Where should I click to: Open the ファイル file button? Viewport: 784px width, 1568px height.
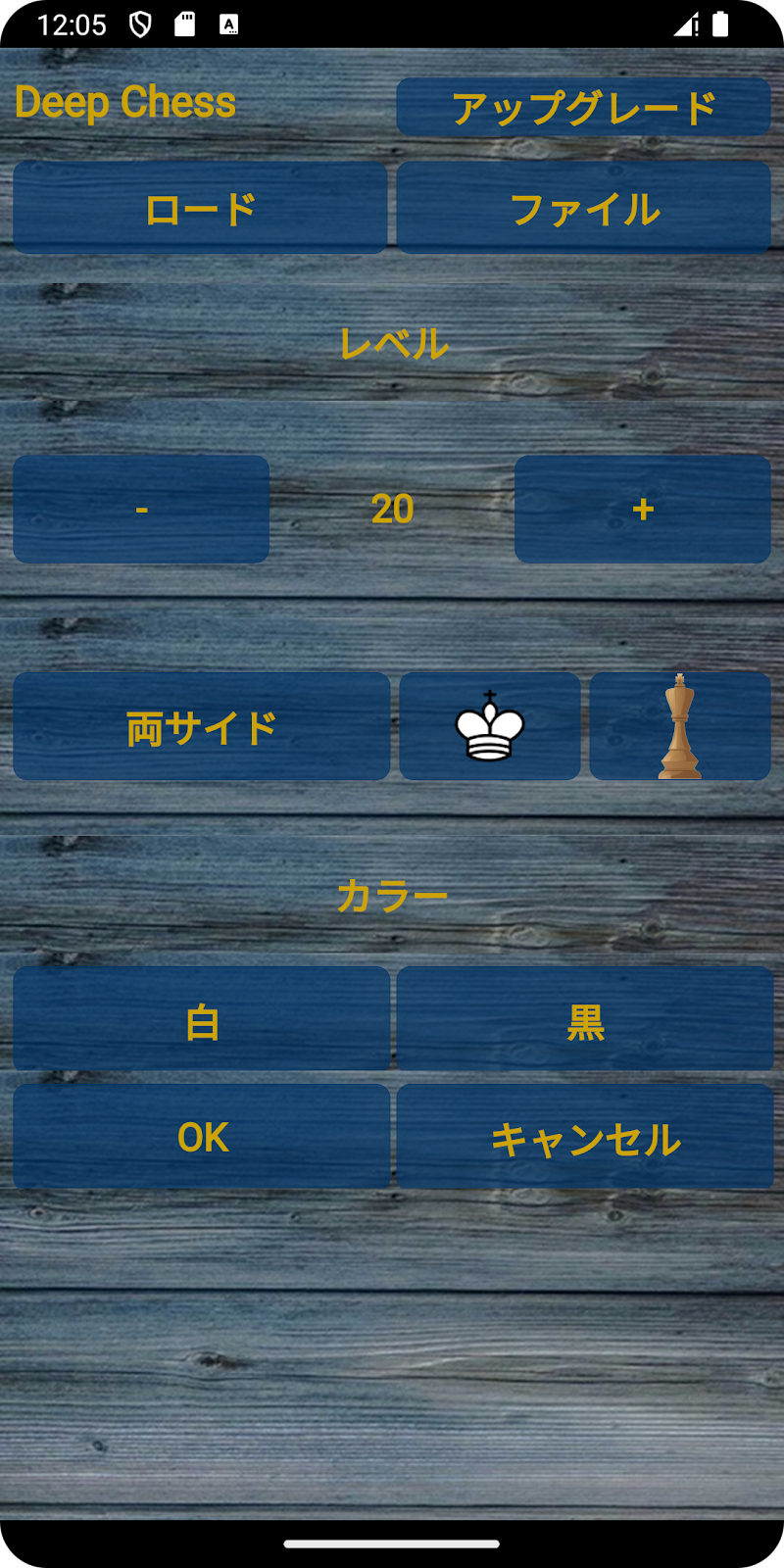point(583,208)
